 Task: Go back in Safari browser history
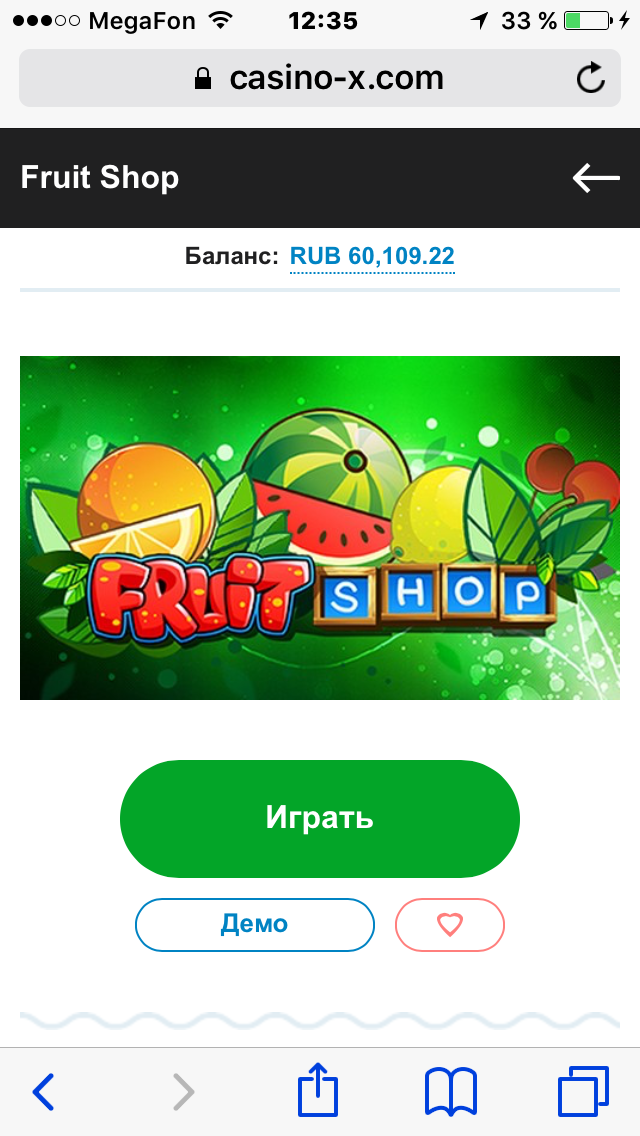43,1092
